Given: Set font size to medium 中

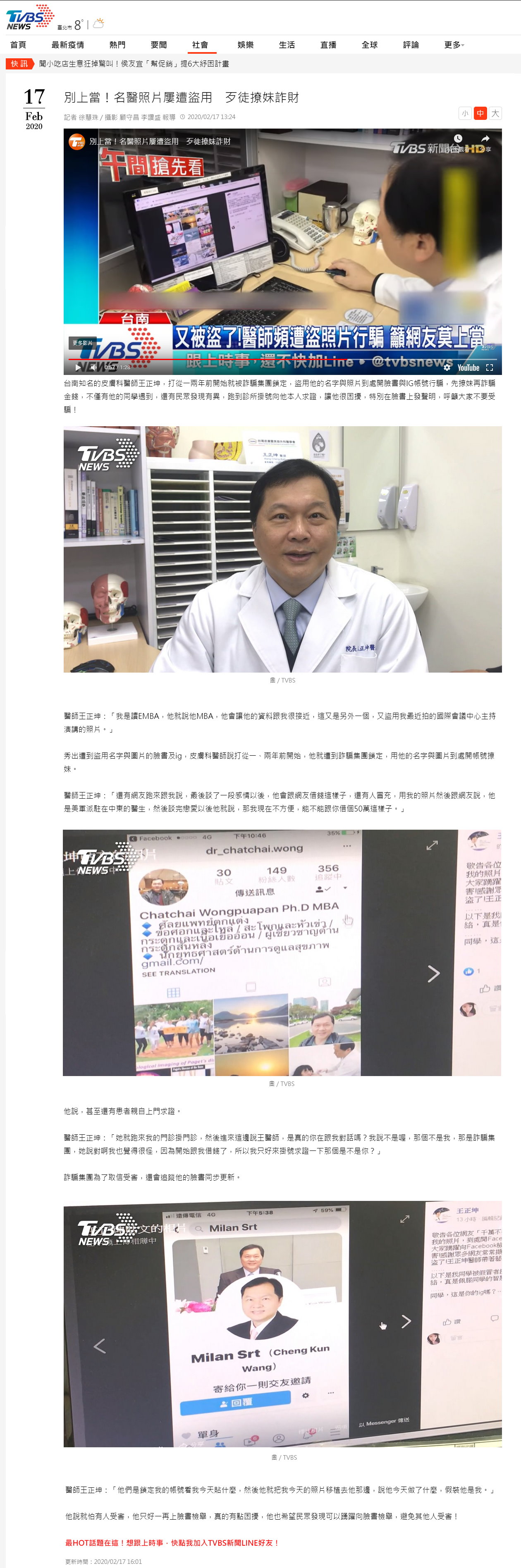Looking at the screenshot, I should [480, 113].
